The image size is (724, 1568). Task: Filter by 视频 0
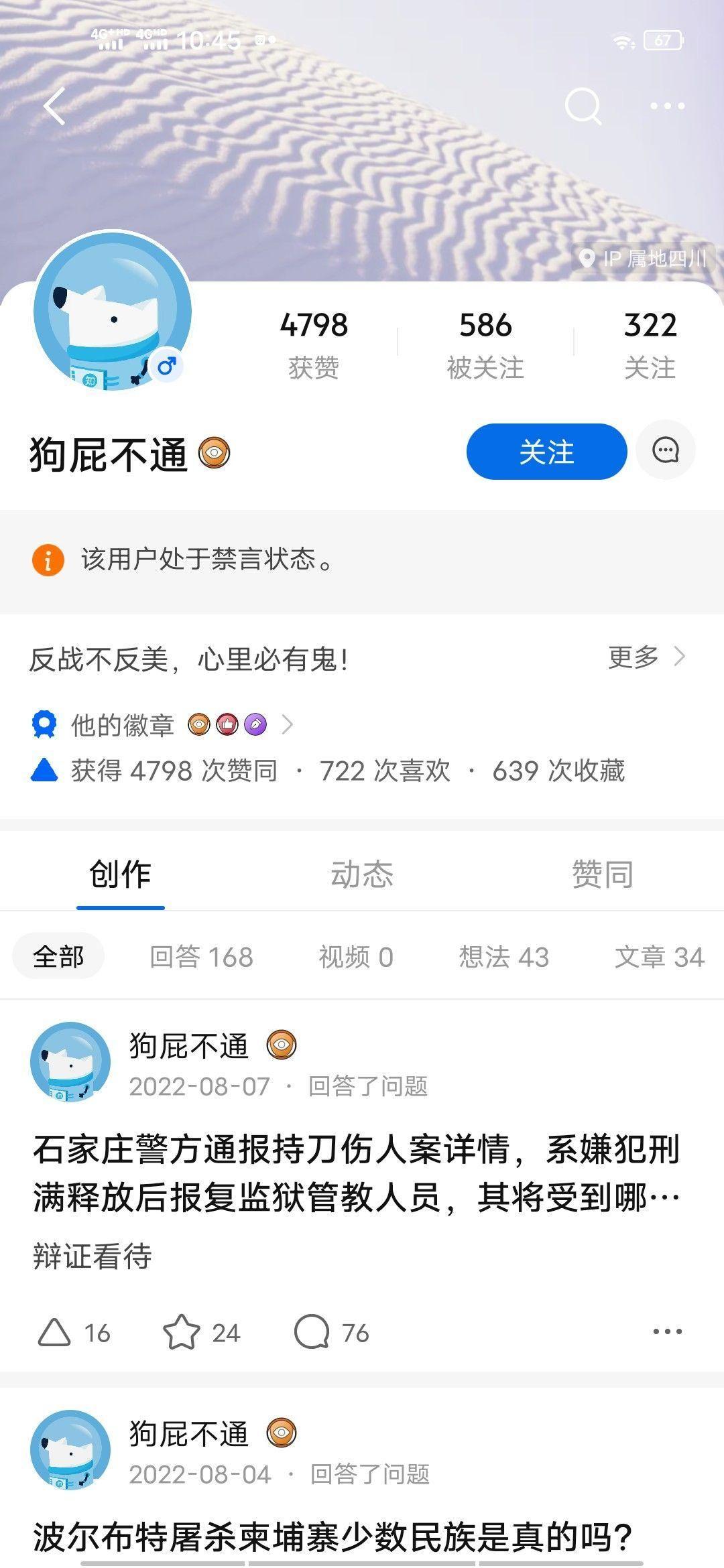tap(355, 957)
